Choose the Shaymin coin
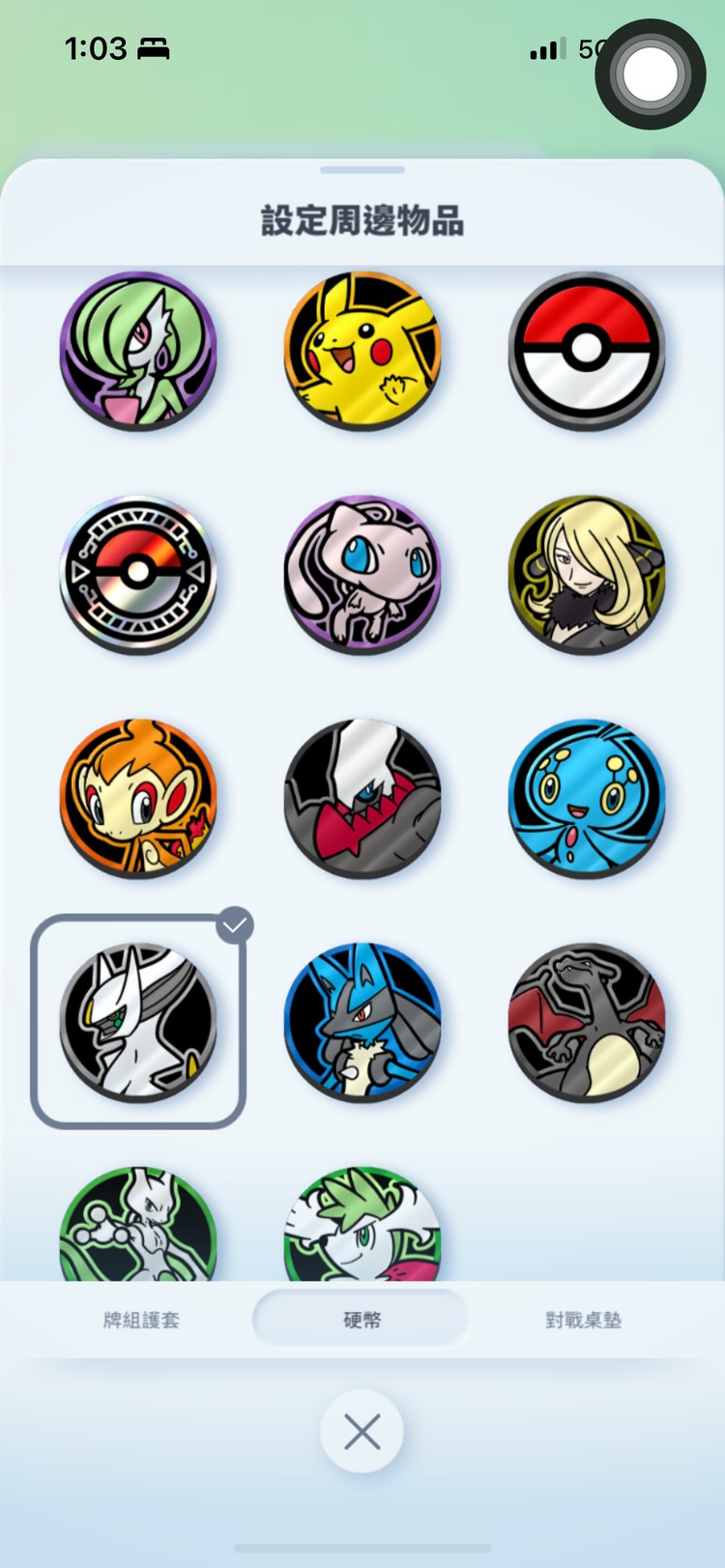725x1568 pixels. (362, 1227)
